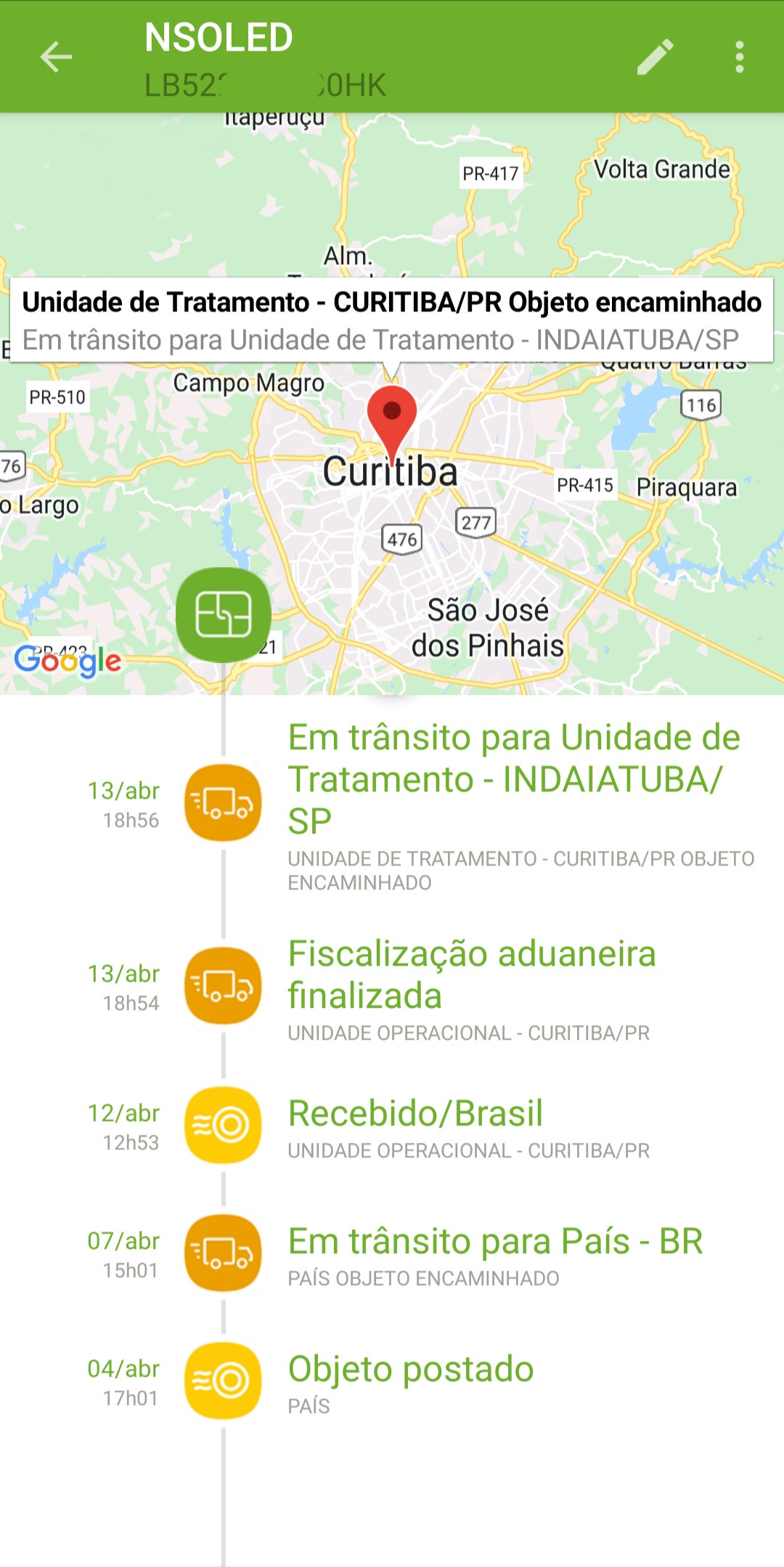Select Em trânsito para País - BR event

[x=392, y=1254]
